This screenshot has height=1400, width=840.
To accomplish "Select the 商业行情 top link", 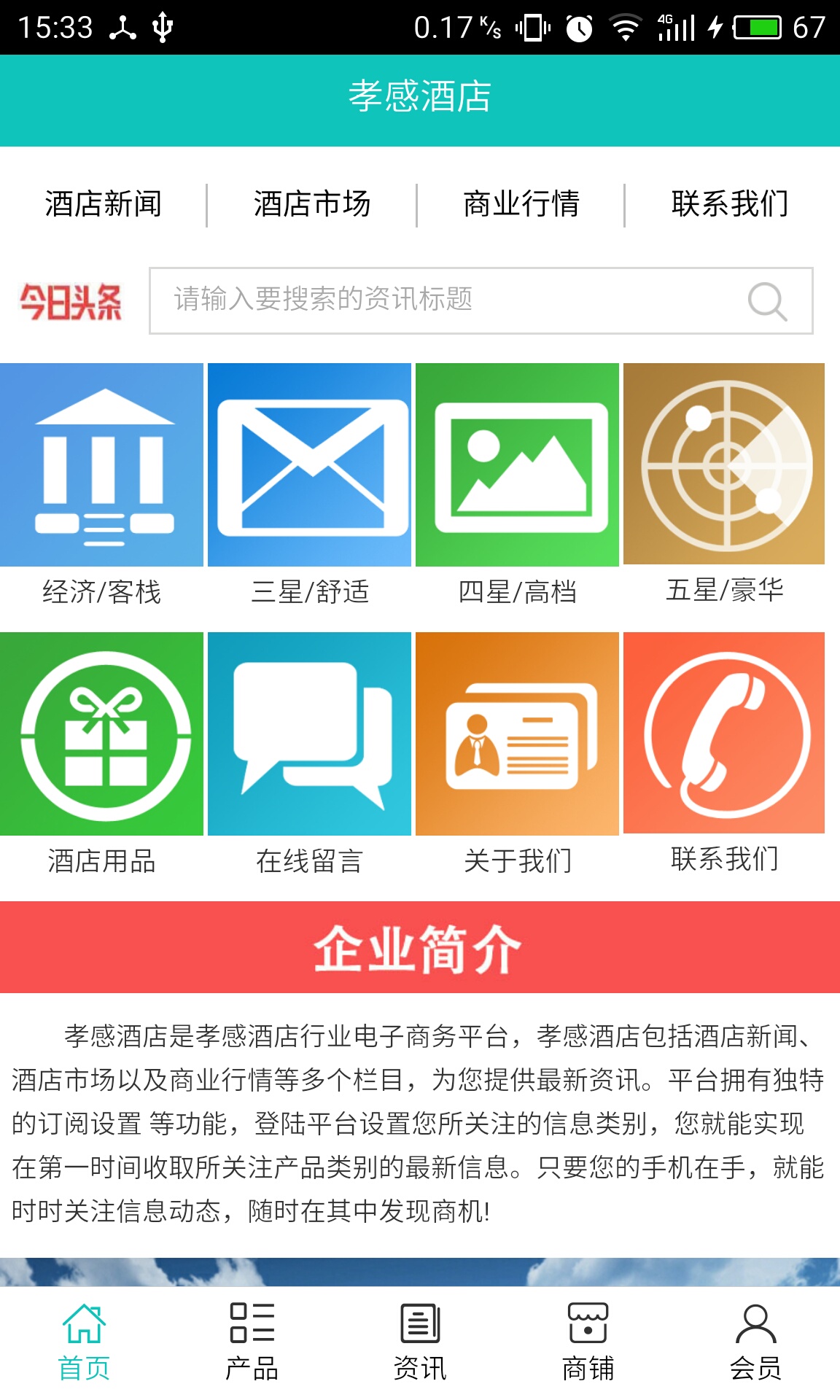I will point(521,204).
